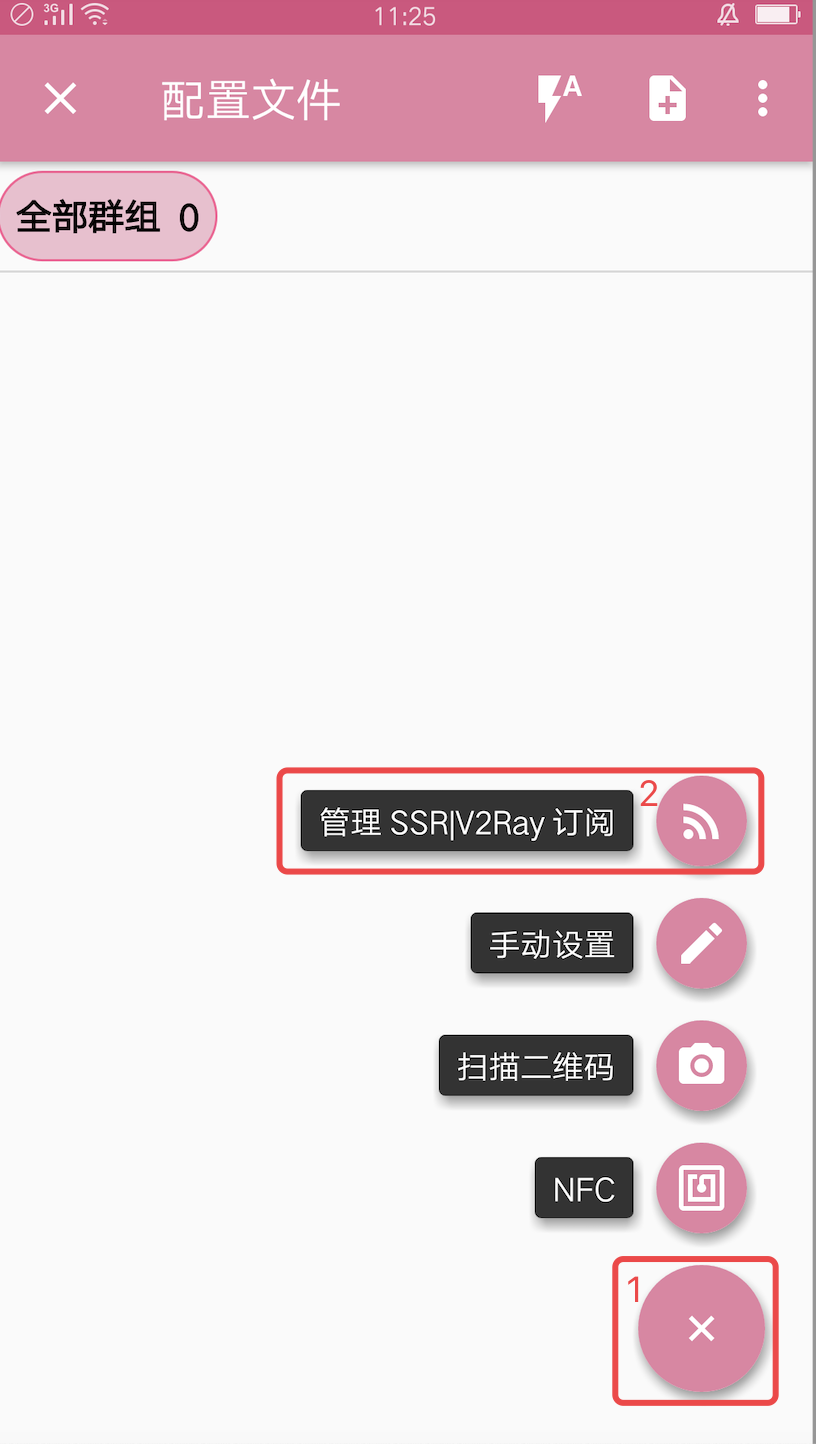
Task: Open 管理 SSR|V2Ray 订阅 subscription button
Action: (x=701, y=822)
